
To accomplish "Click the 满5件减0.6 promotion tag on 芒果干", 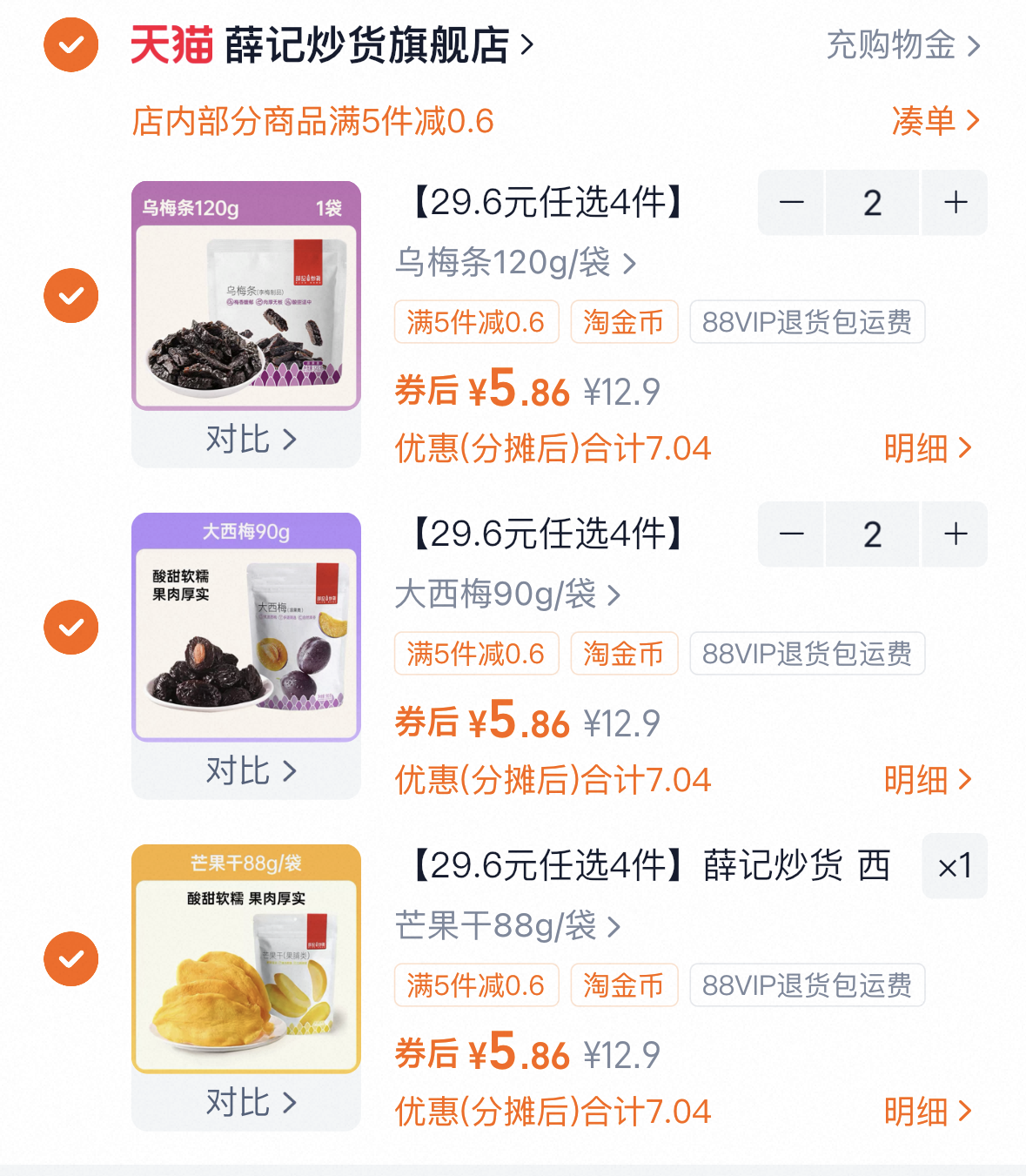I will pos(476,984).
